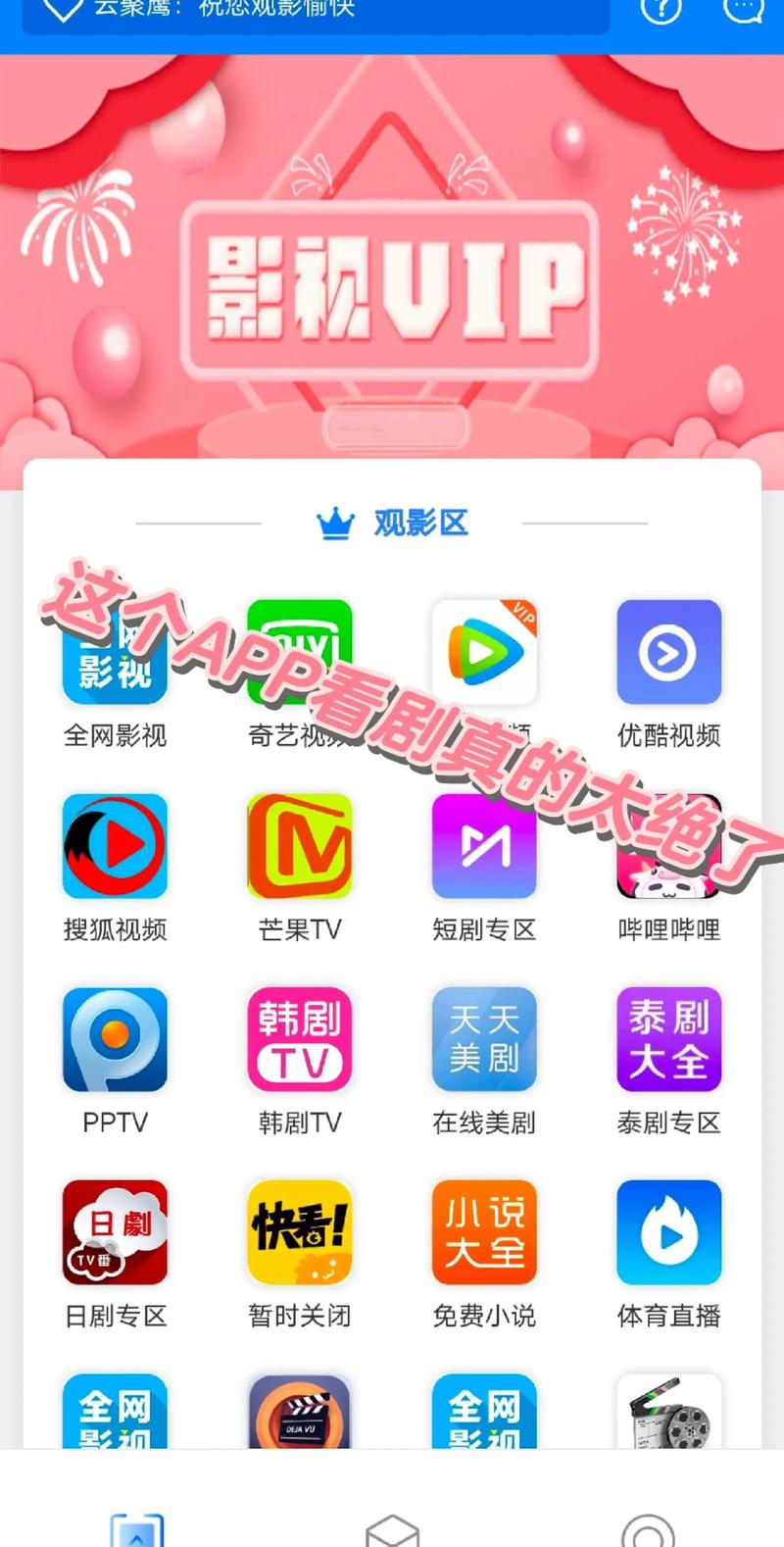Tap the top 云聚鹰 notice bar
The image size is (784, 1547).
316,12
